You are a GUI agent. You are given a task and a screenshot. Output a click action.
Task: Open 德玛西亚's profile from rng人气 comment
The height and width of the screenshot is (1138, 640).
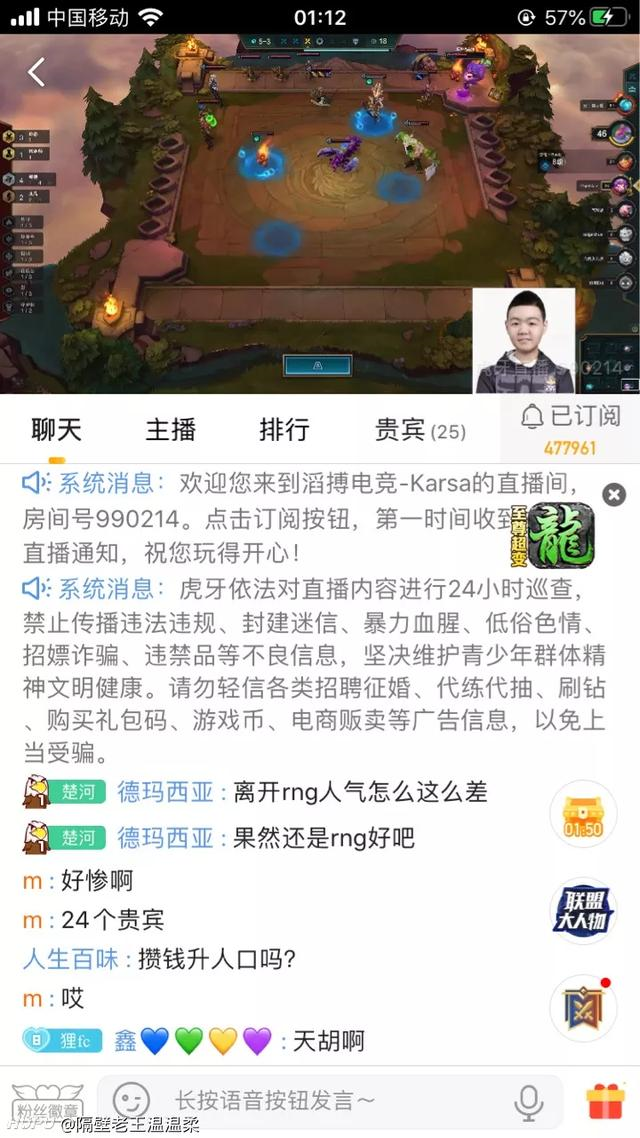165,793
